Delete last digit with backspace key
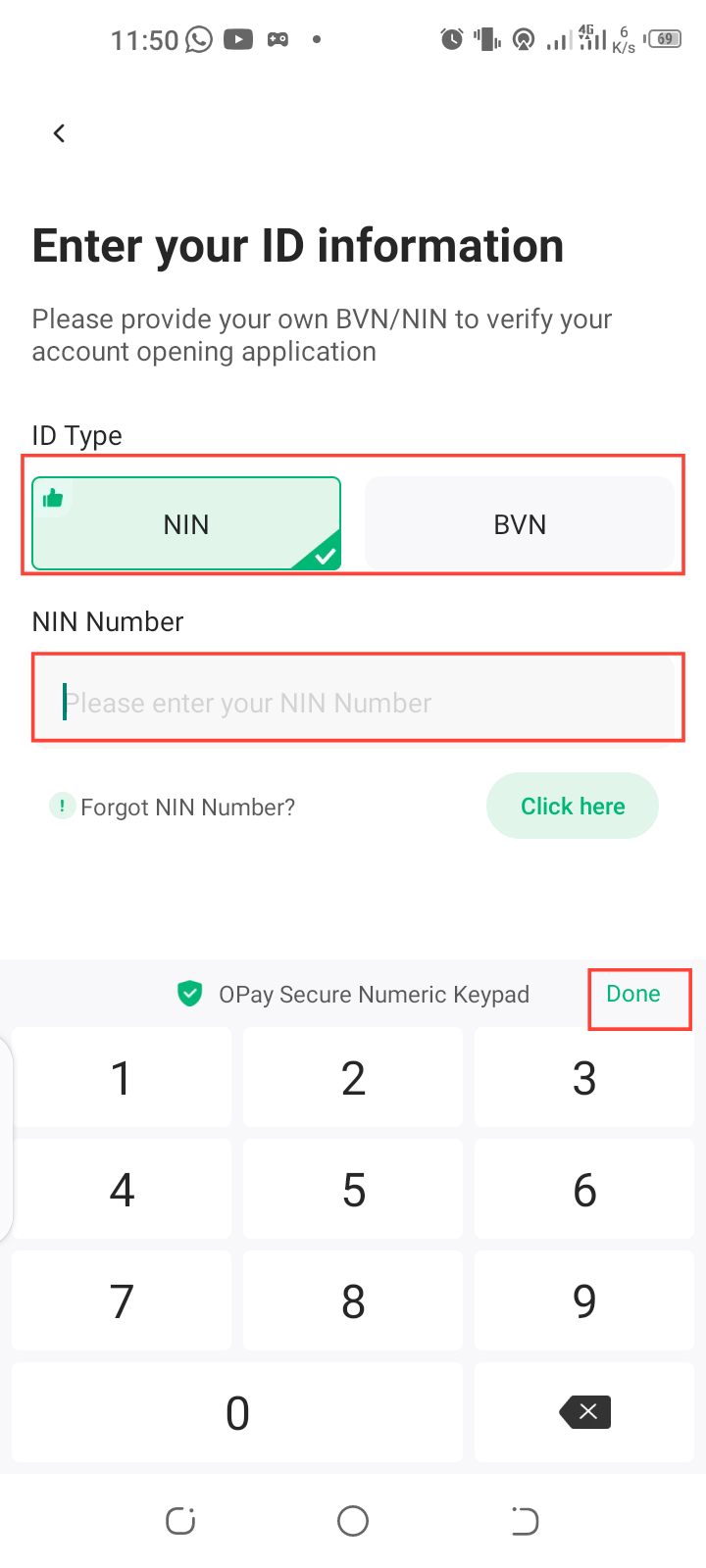The height and width of the screenshot is (1568, 706). [x=584, y=1412]
